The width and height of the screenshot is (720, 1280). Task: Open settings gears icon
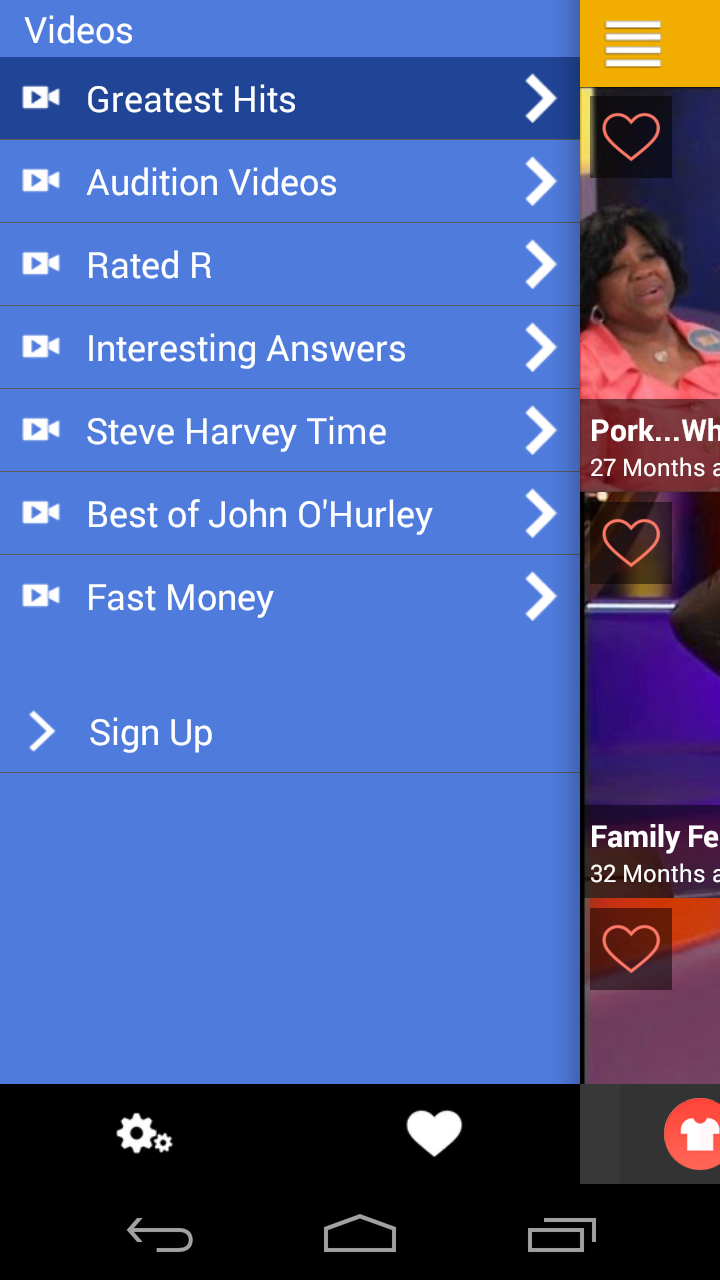[144, 1134]
